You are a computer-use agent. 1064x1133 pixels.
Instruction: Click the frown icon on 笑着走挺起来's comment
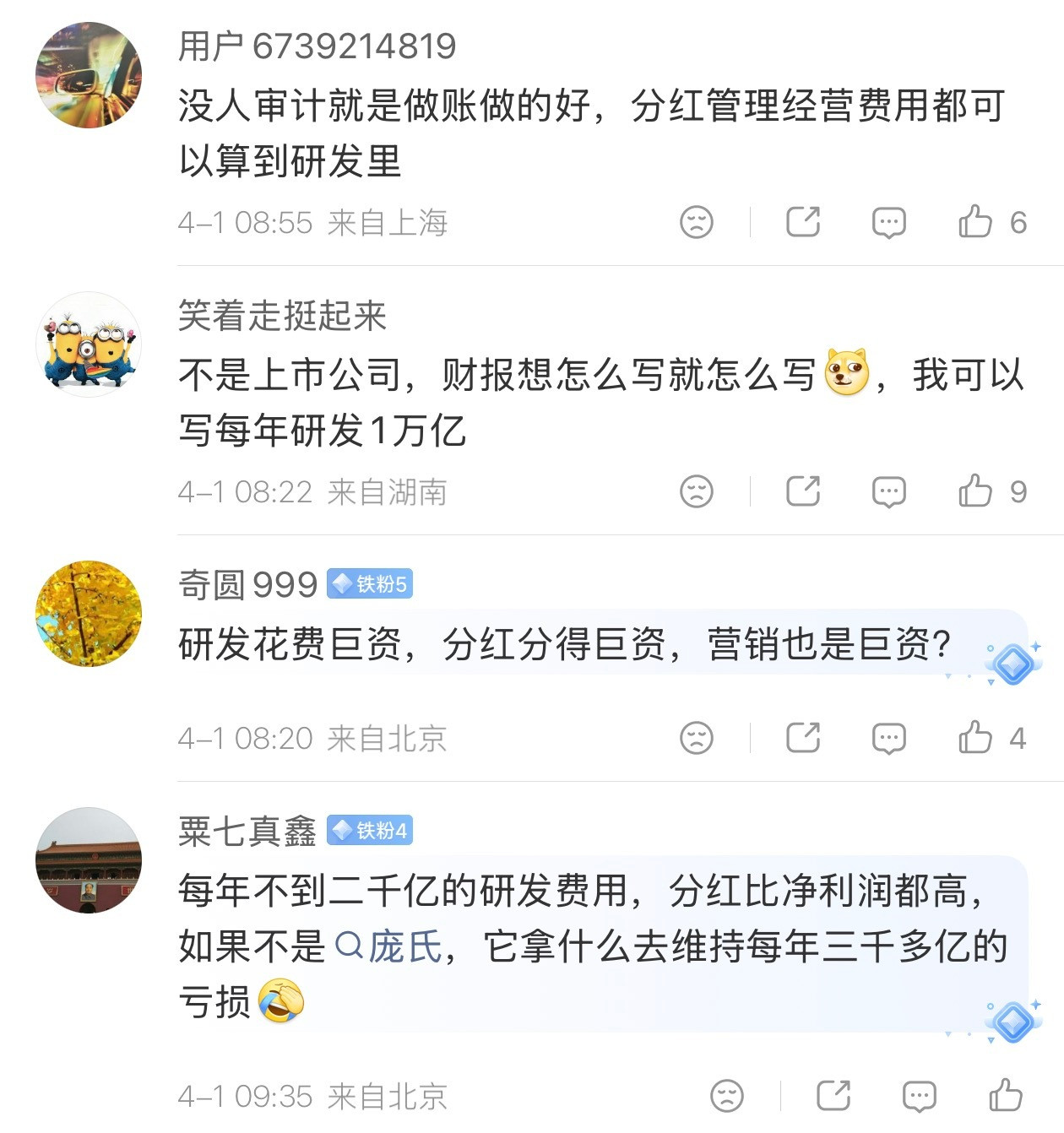pyautogui.click(x=695, y=491)
